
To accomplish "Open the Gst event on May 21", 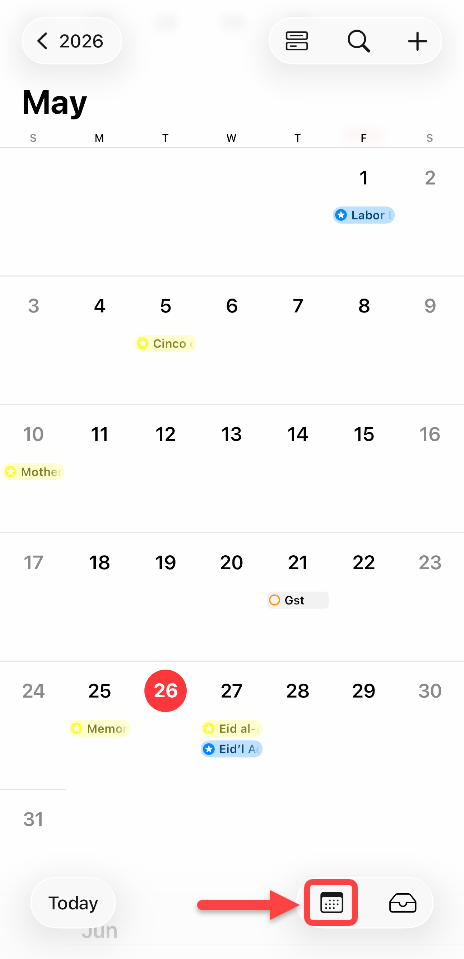I will (298, 601).
